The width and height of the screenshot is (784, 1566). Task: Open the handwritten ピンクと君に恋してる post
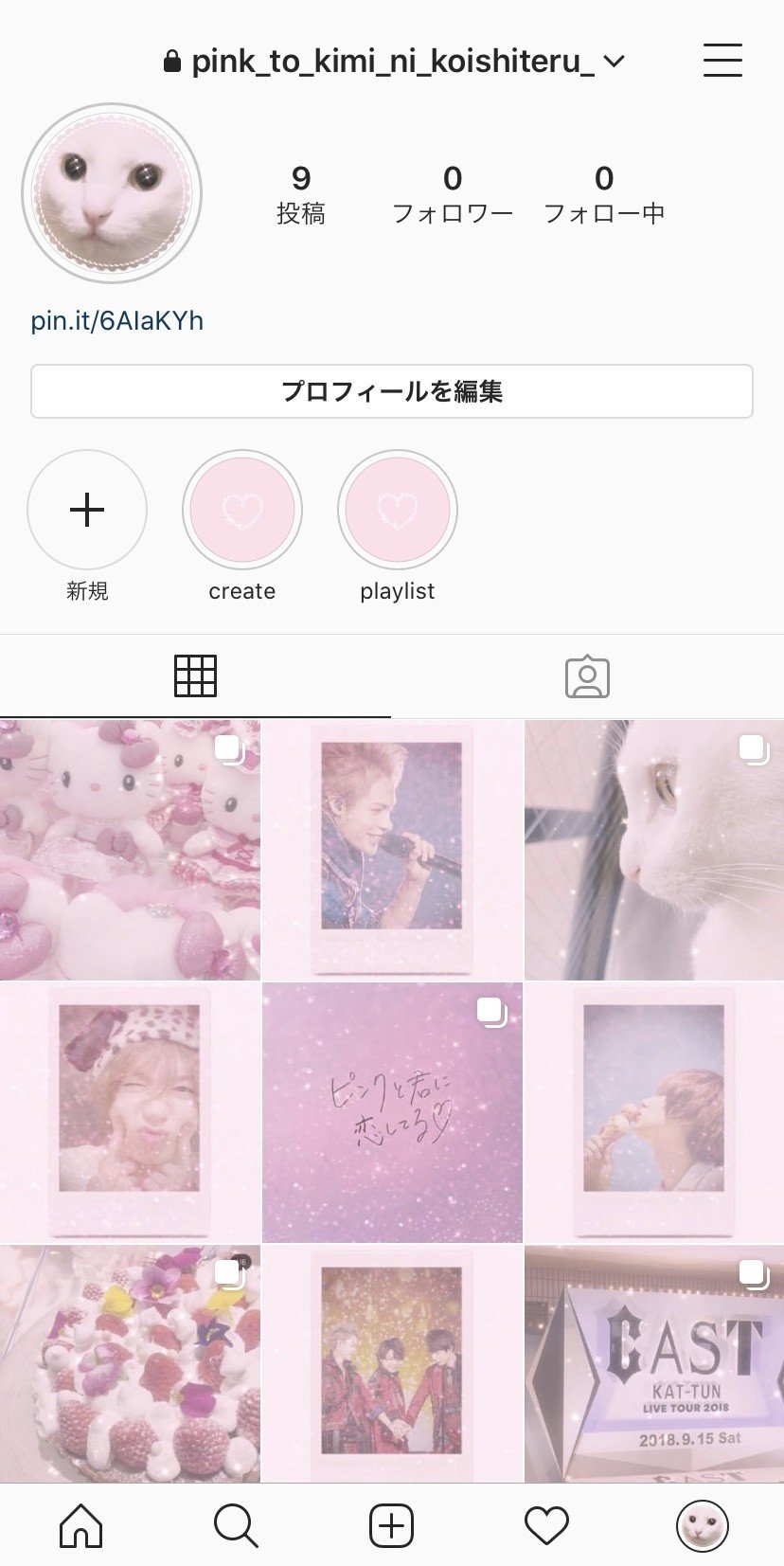392,1112
